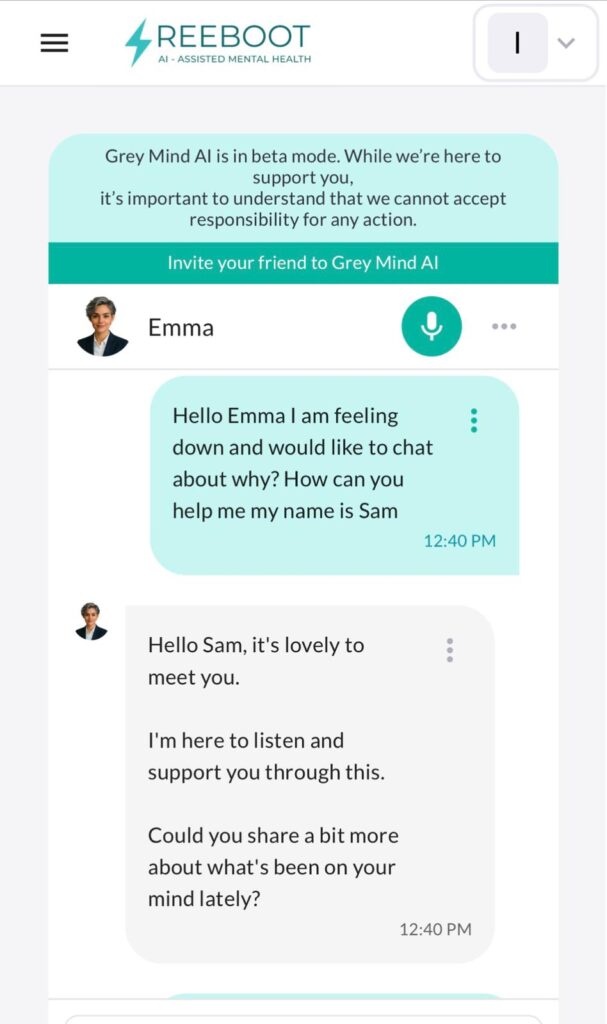The image size is (607, 1024).
Task: Tap Emma's profile picture in chat header
Action: pos(102,326)
